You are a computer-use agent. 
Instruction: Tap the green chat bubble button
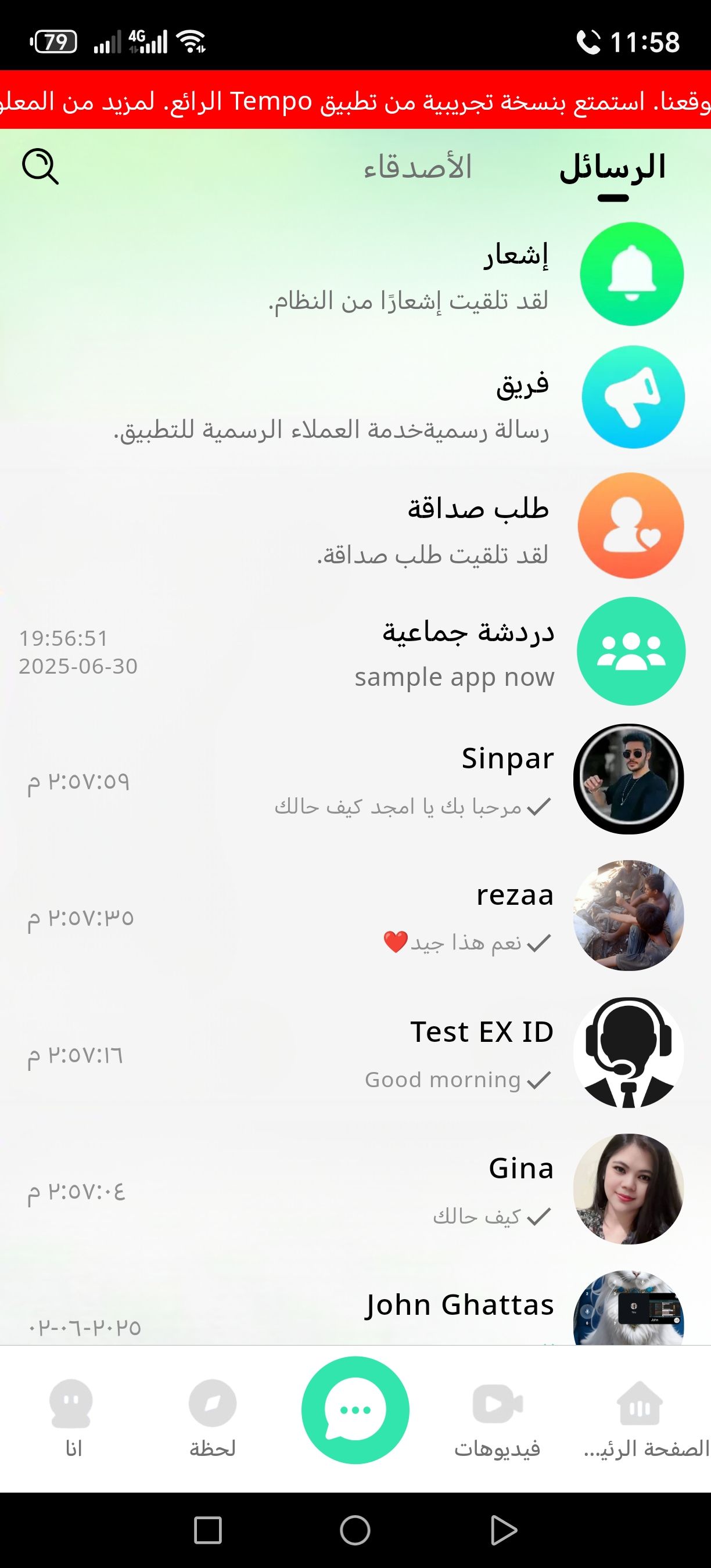coord(355,1409)
